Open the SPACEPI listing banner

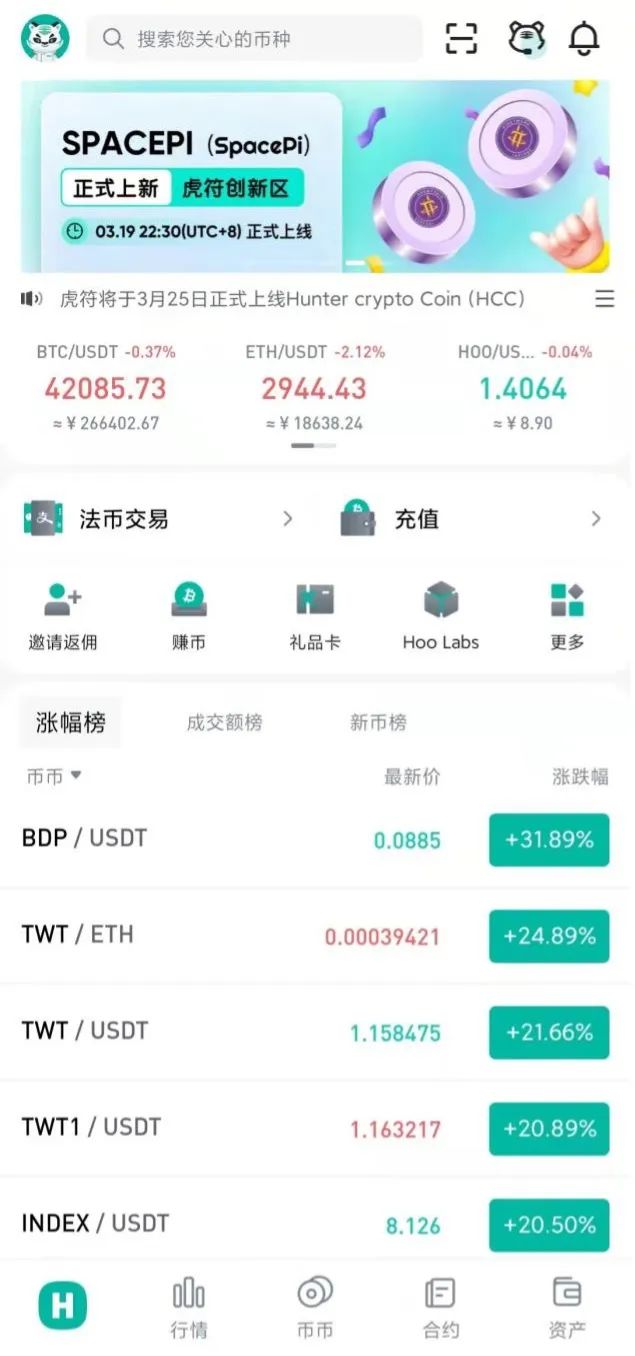tap(315, 176)
